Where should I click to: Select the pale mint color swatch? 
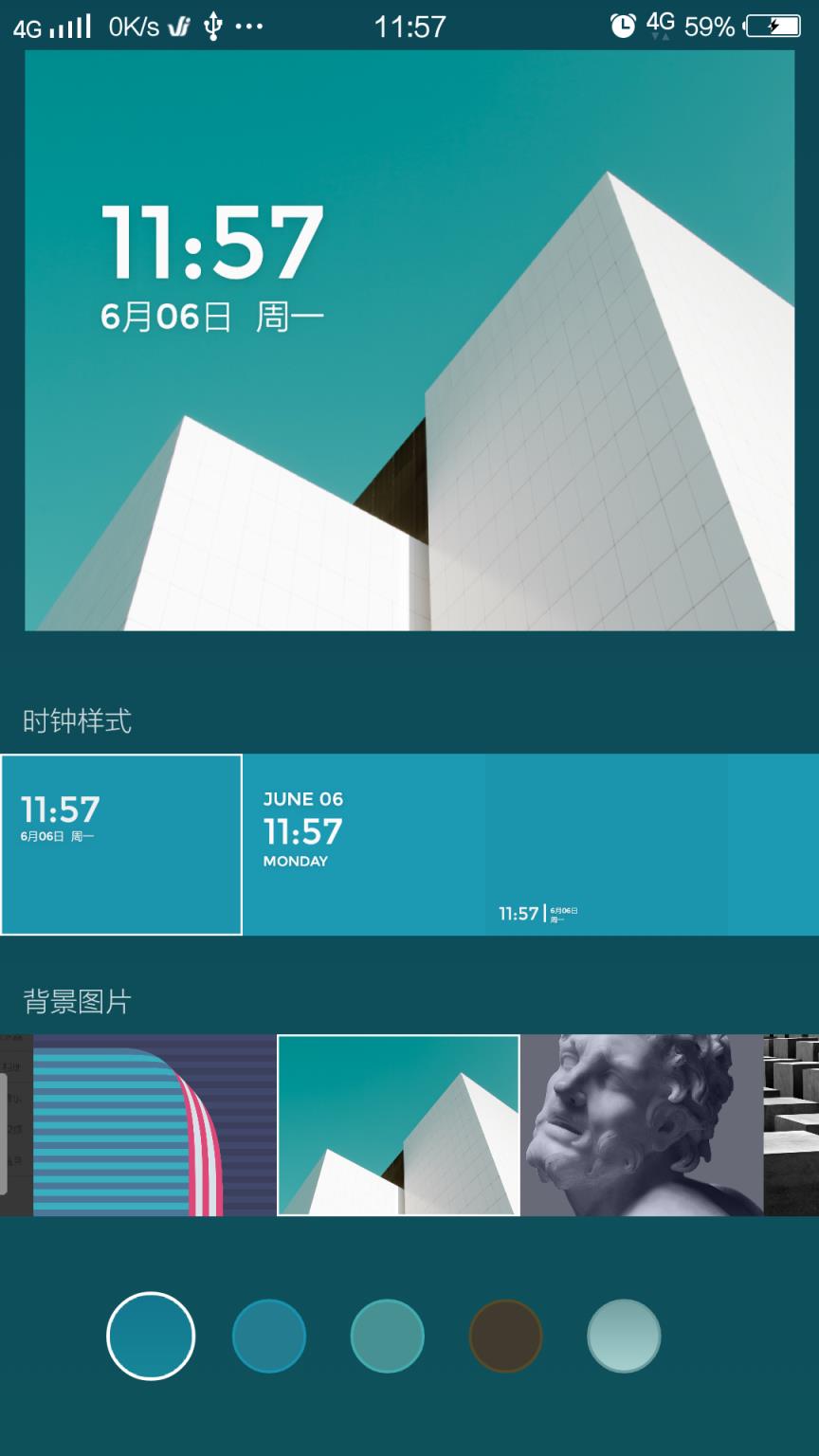623,1334
